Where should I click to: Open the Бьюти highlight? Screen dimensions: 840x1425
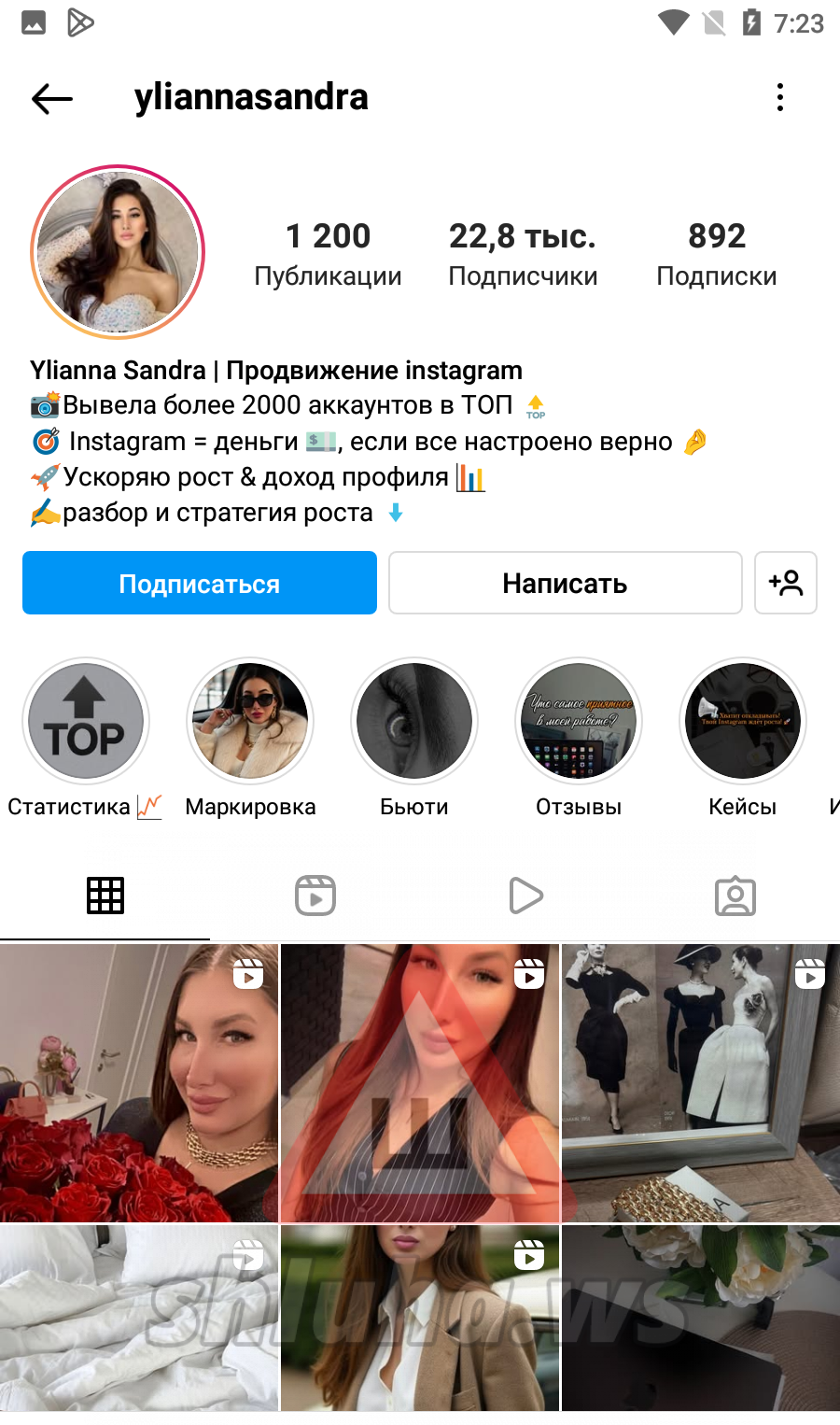pos(414,721)
